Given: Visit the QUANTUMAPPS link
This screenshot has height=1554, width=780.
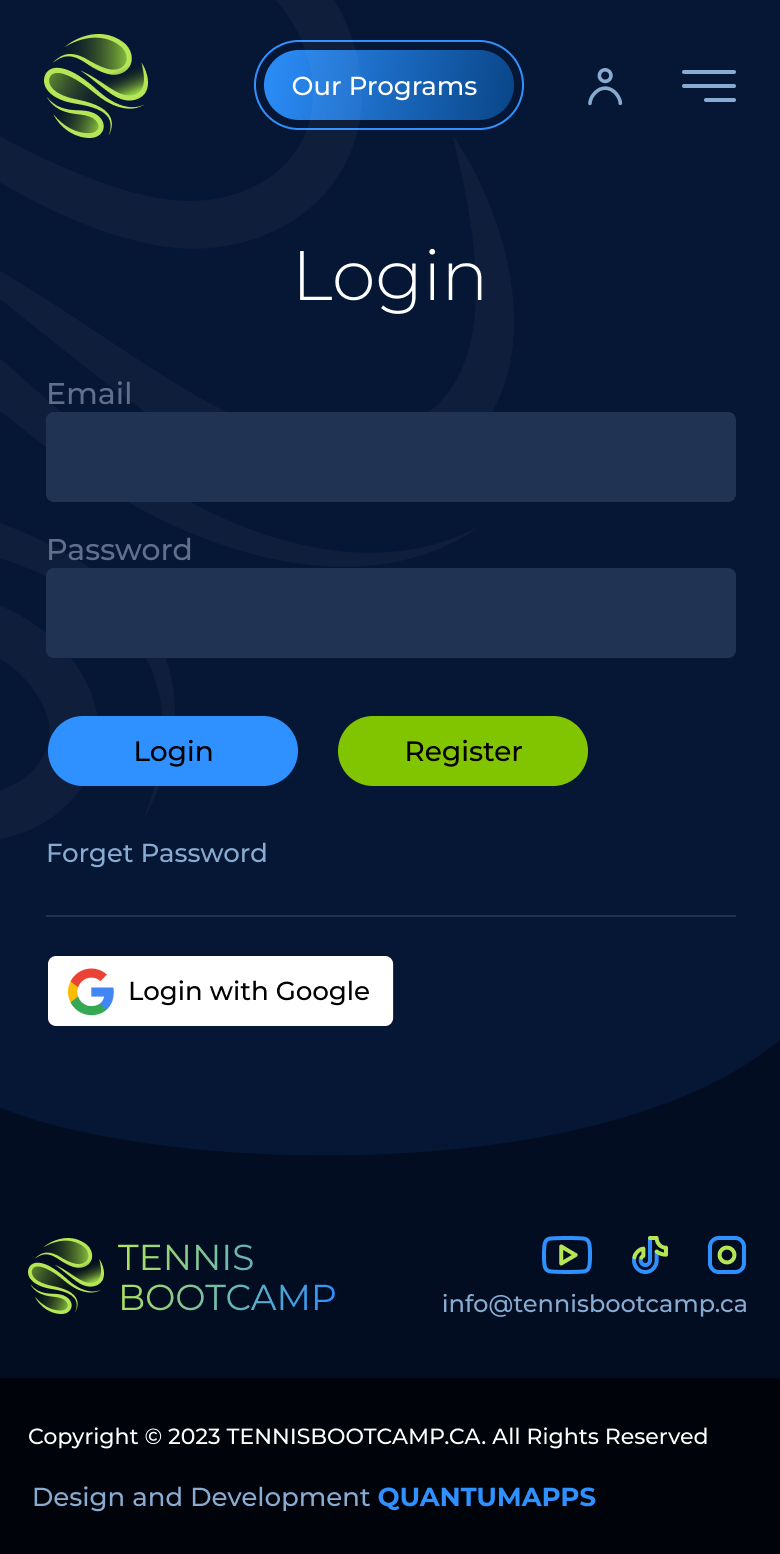Looking at the screenshot, I should (x=487, y=1497).
